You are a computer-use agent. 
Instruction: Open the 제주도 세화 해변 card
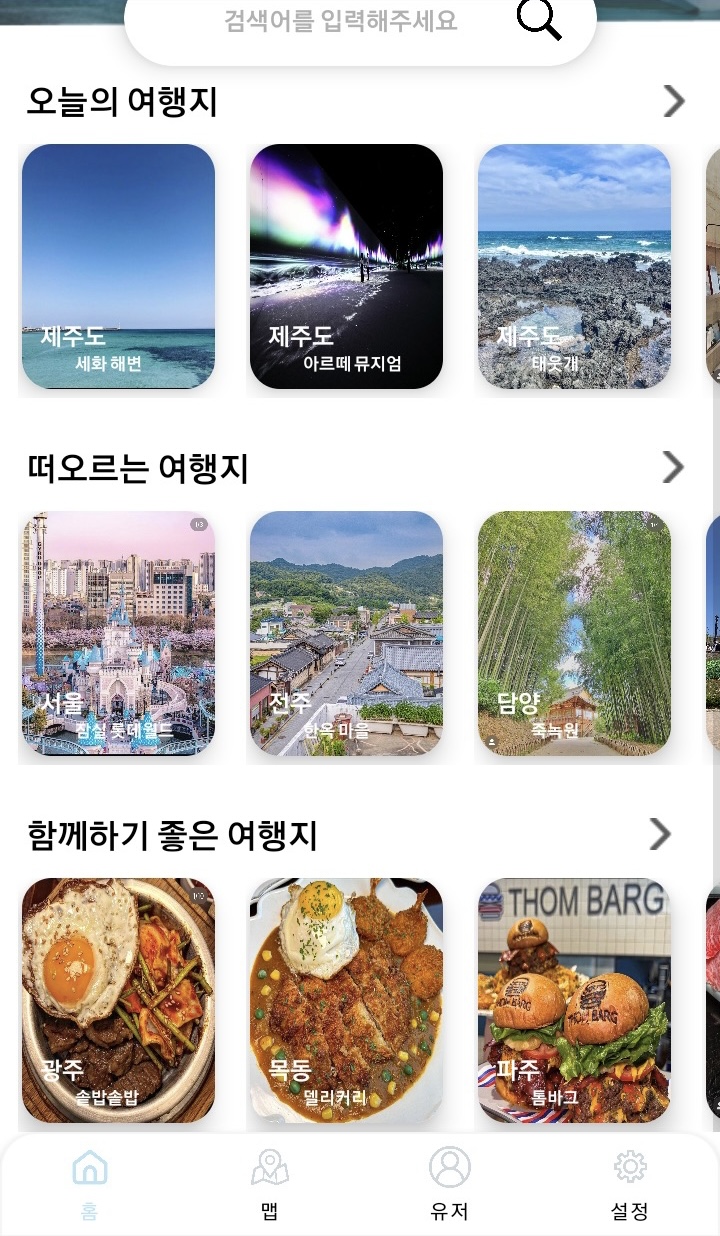[118, 267]
